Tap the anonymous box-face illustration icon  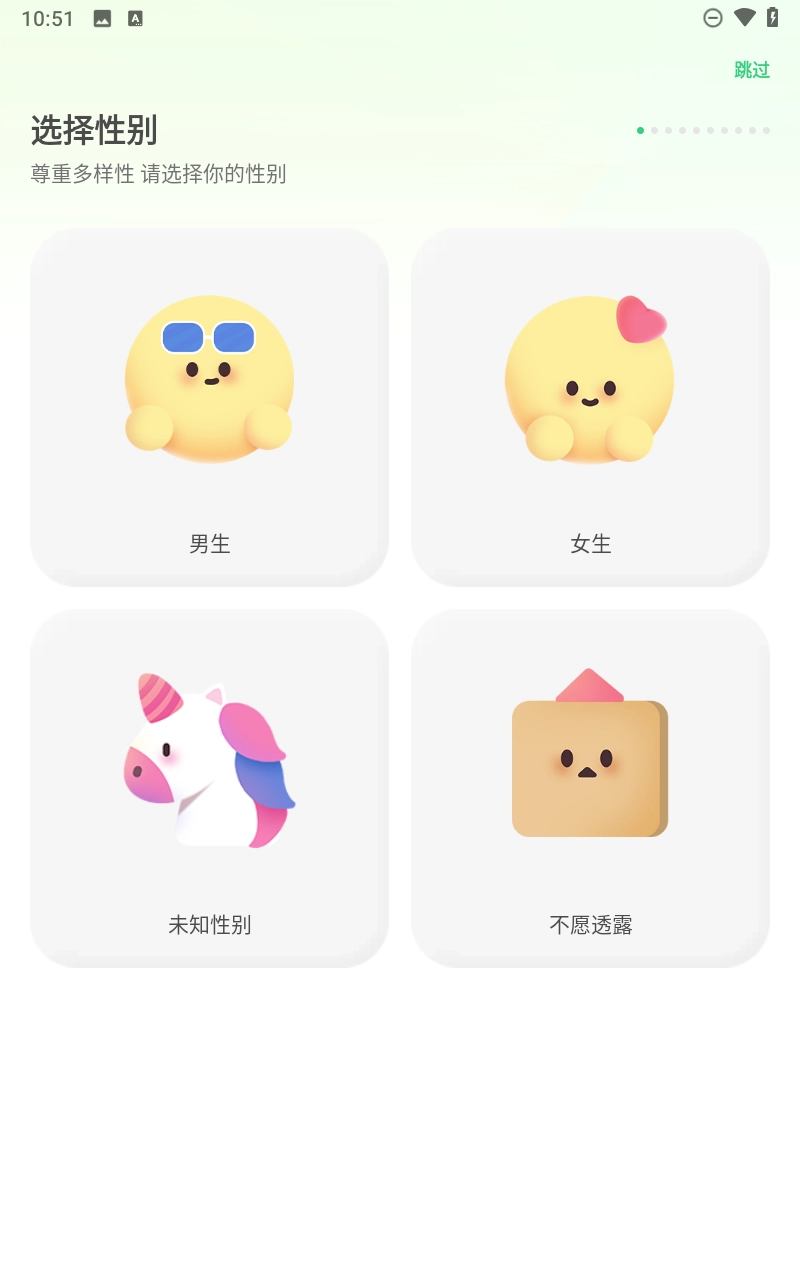pos(589,760)
